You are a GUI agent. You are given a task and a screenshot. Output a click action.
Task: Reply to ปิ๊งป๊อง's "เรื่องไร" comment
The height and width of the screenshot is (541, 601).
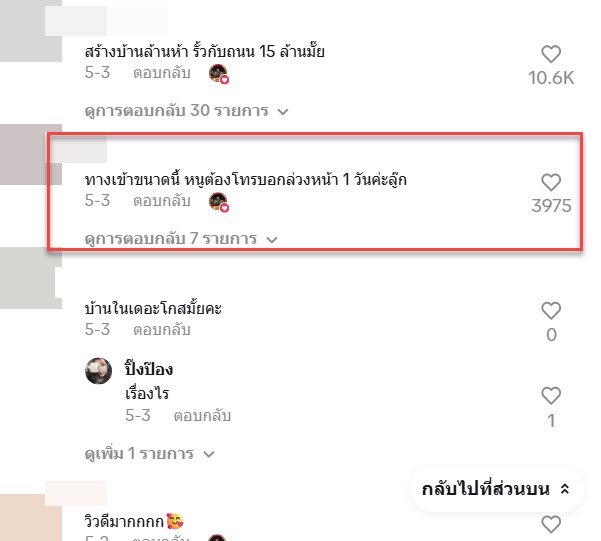point(201,413)
